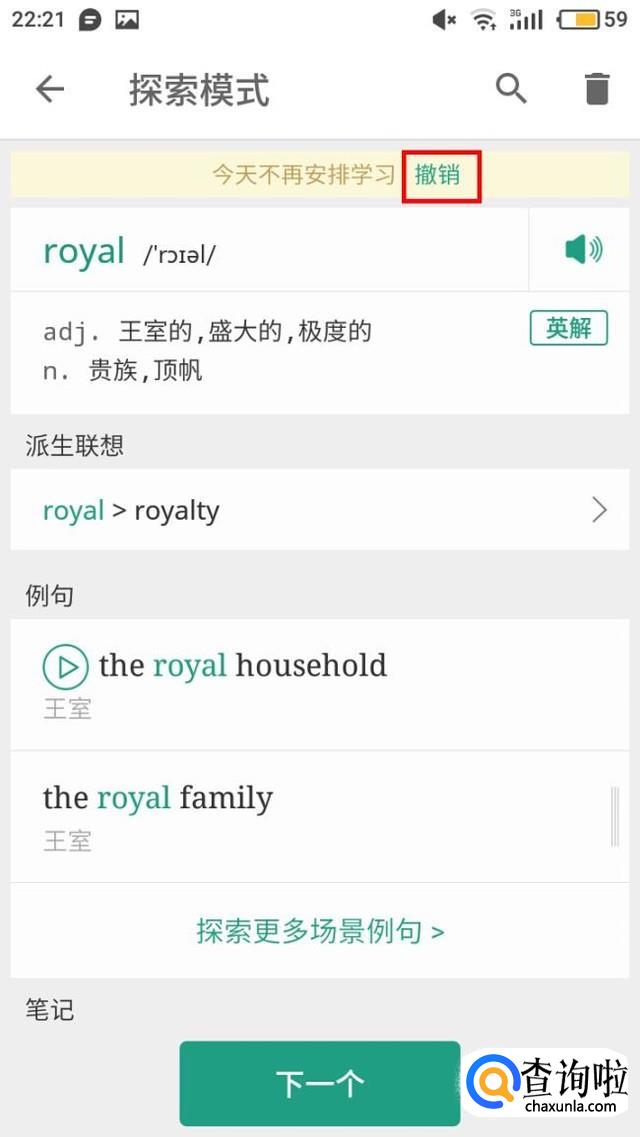Show English definition with 英解 button
This screenshot has height=1137, width=640.
568,329
